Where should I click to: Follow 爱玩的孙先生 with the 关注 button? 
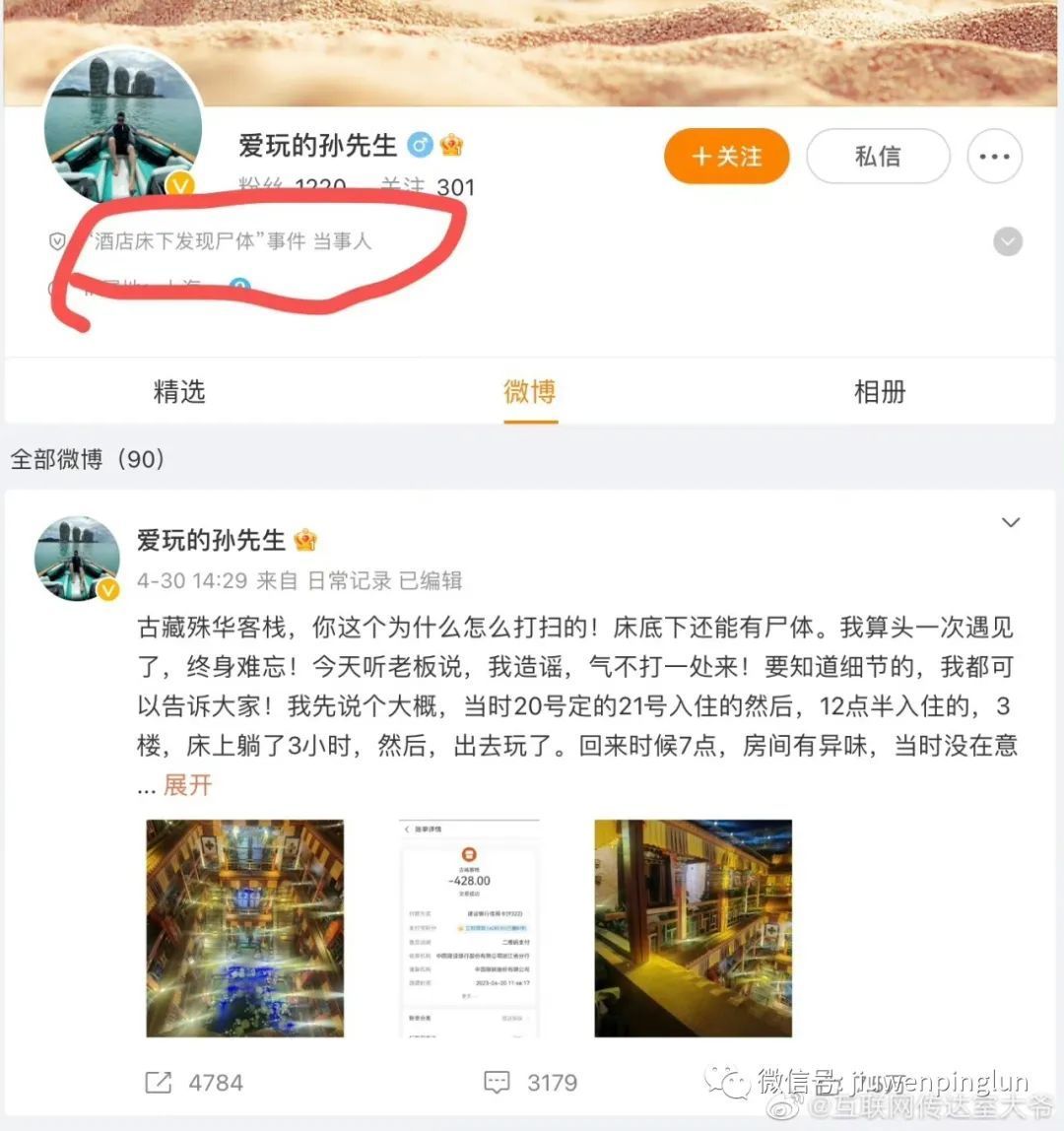point(727,157)
